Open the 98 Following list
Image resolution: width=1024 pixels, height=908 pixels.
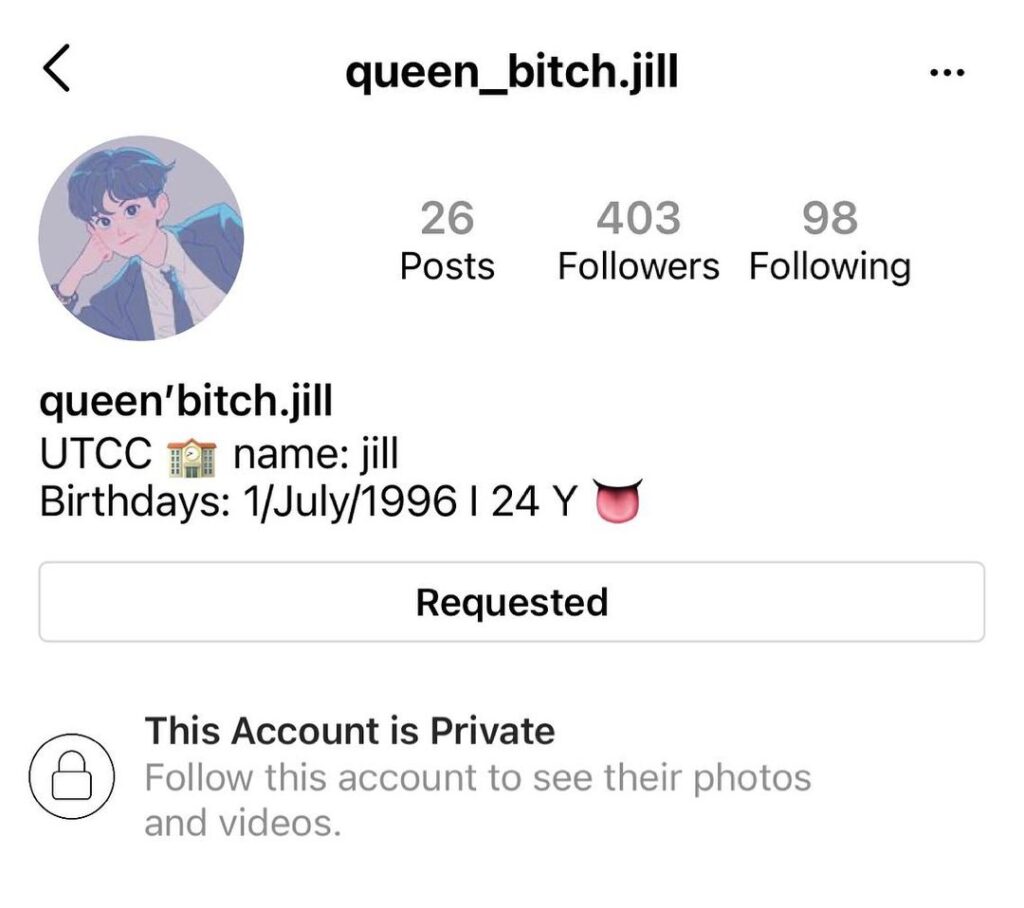coord(829,241)
